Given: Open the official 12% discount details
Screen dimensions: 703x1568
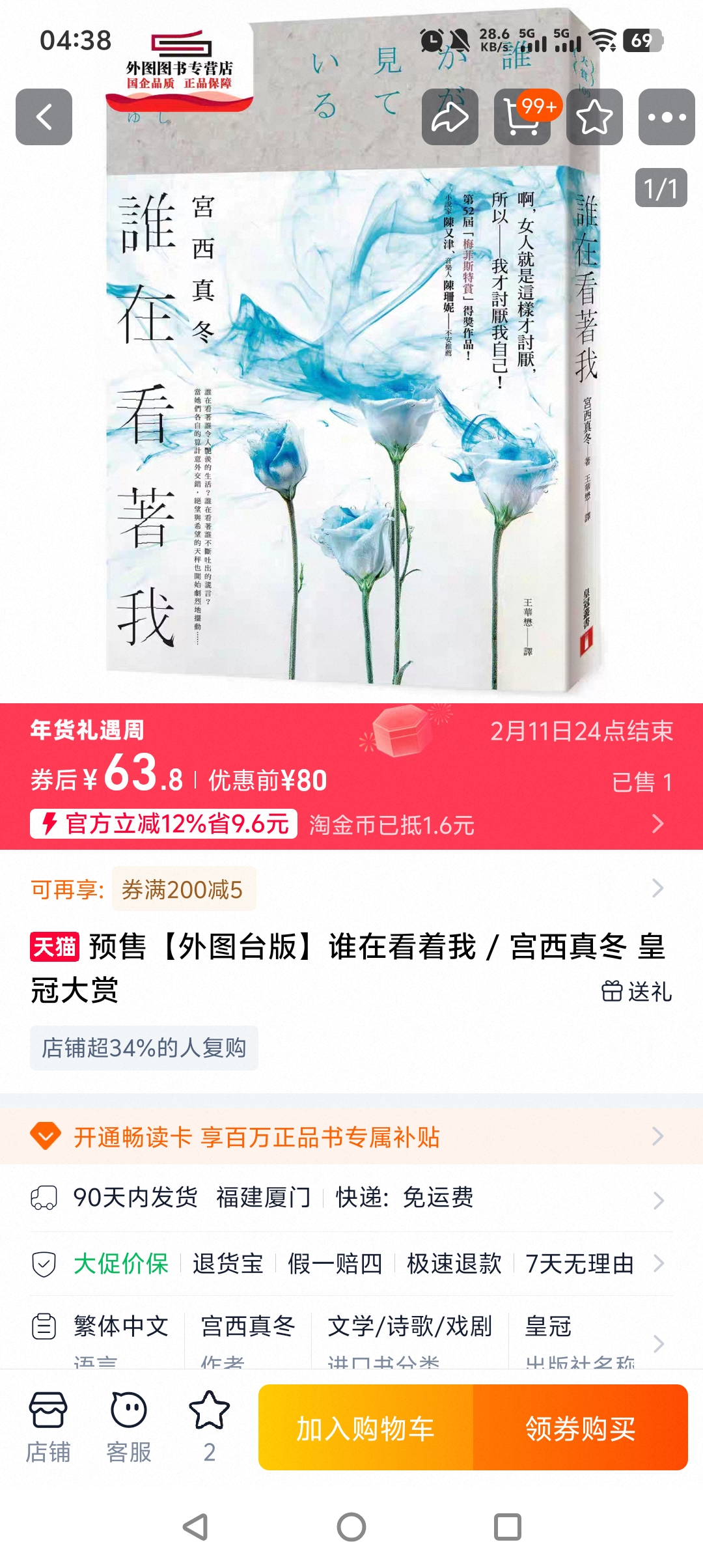Looking at the screenshot, I should click(x=164, y=824).
